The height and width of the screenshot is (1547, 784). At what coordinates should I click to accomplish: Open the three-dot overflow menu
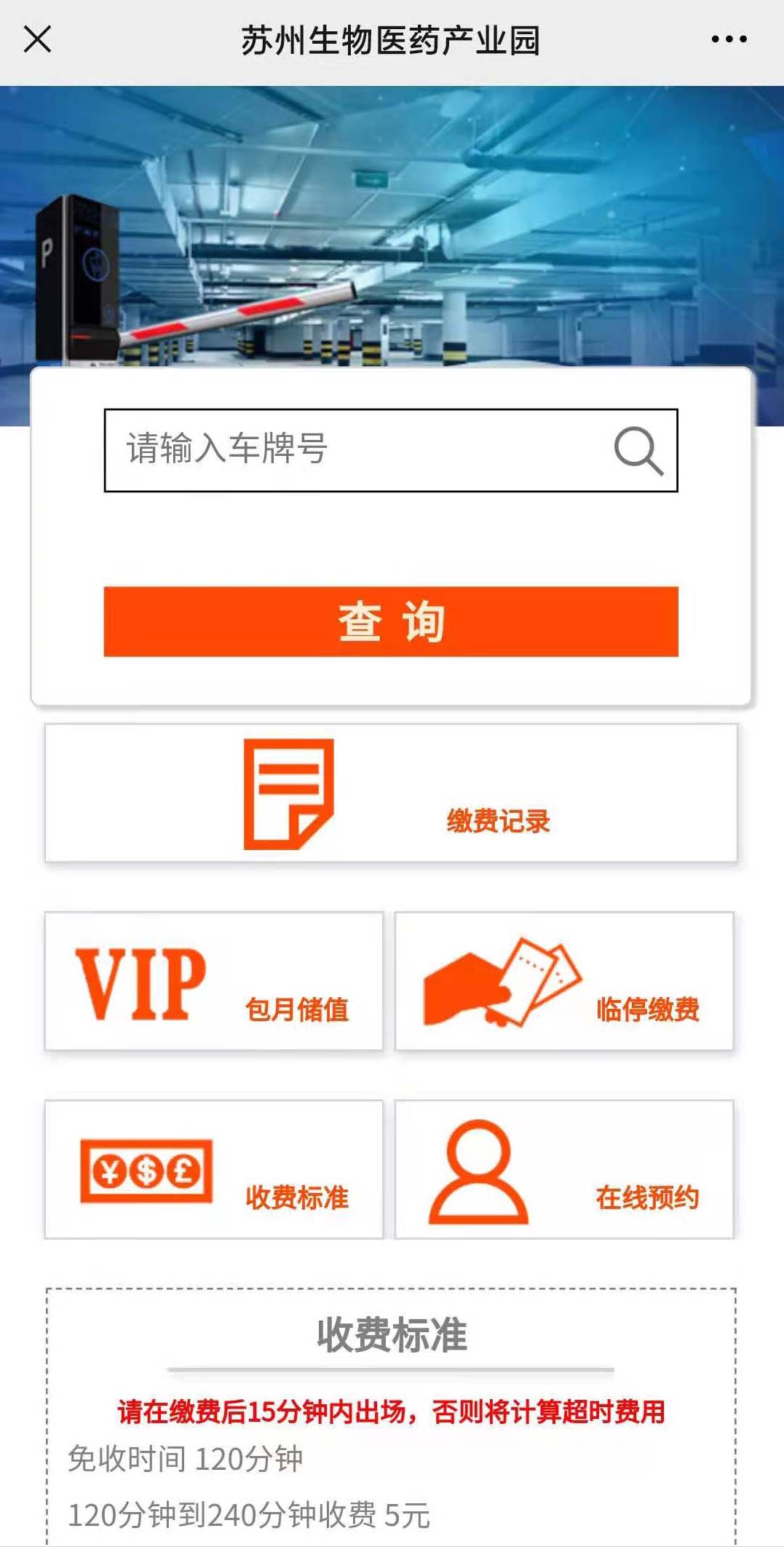tap(729, 39)
